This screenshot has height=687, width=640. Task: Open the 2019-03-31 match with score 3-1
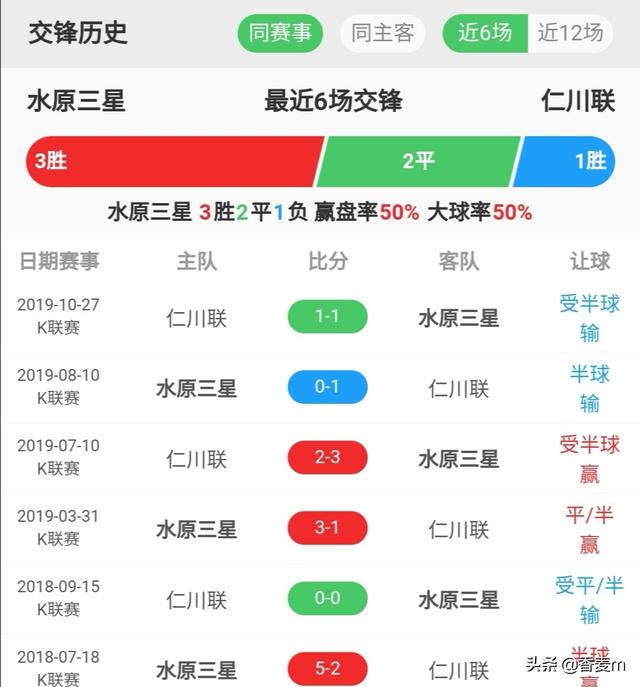327,528
